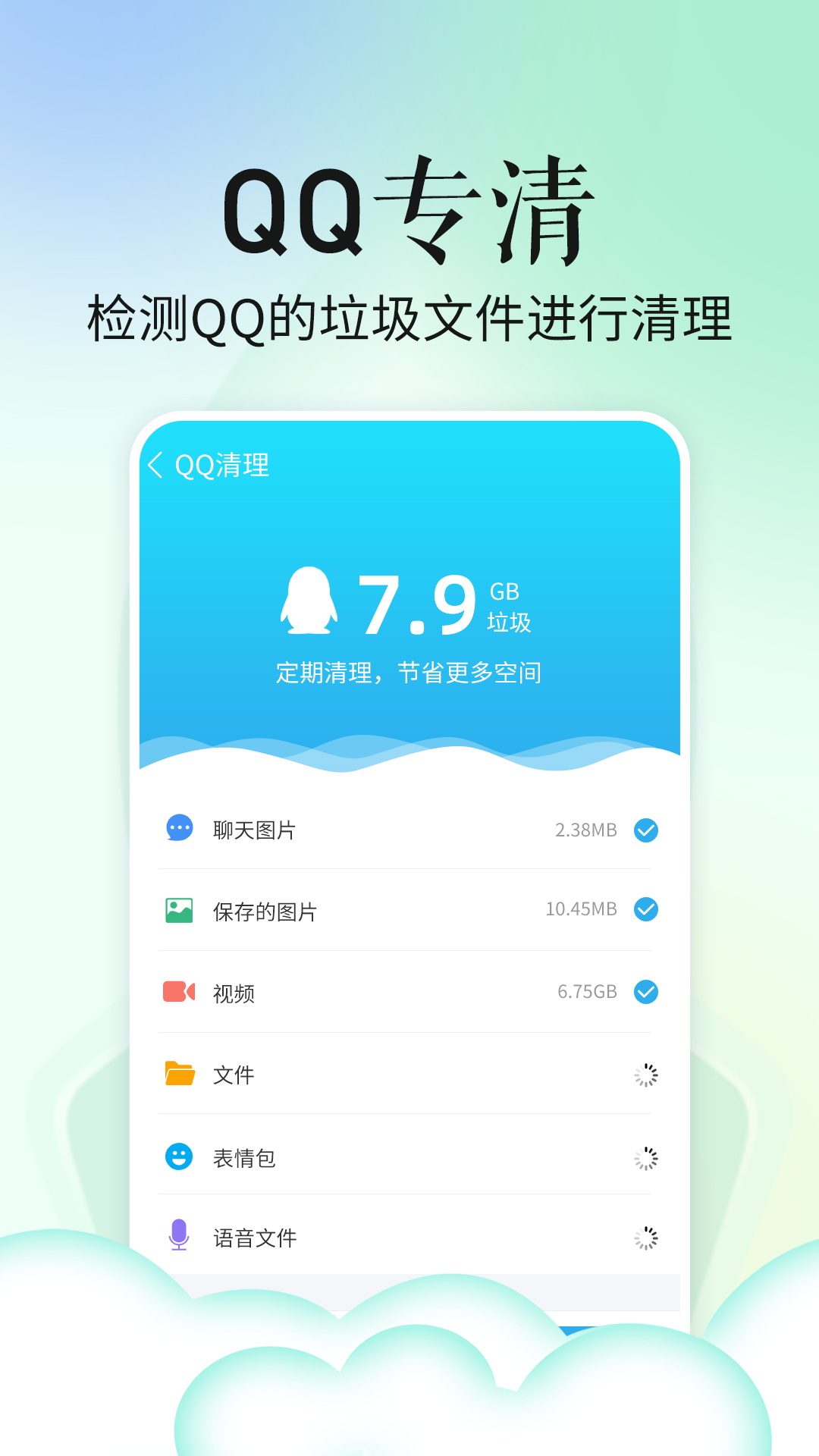Open the QQ清理 title bar
Image resolution: width=819 pixels, height=1456 pixels.
[222, 464]
